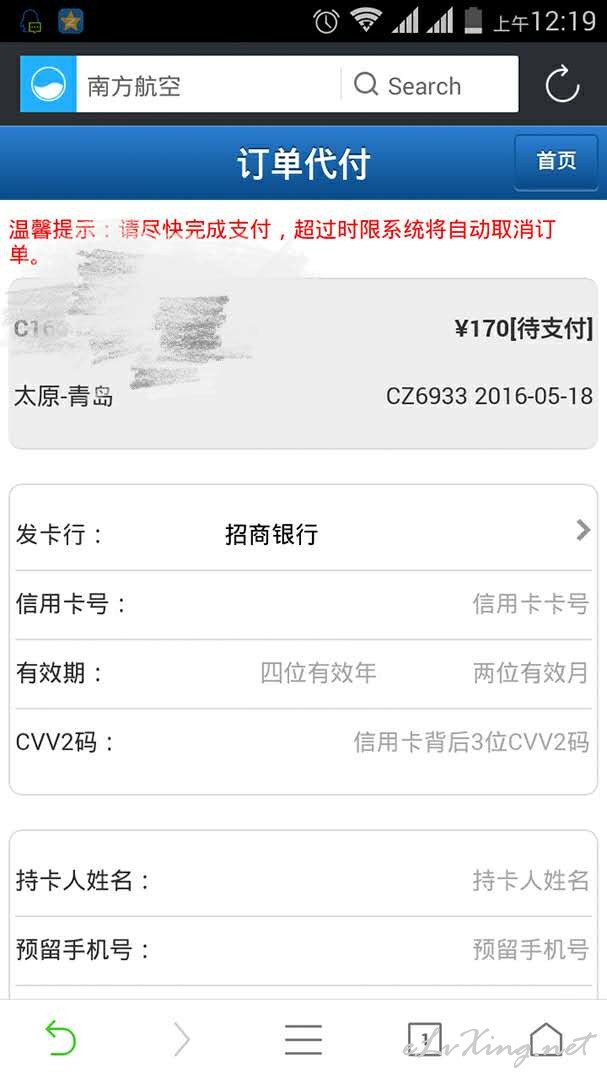The image size is (607, 1080).
Task: Reload the page with refresh icon
Action: click(562, 85)
